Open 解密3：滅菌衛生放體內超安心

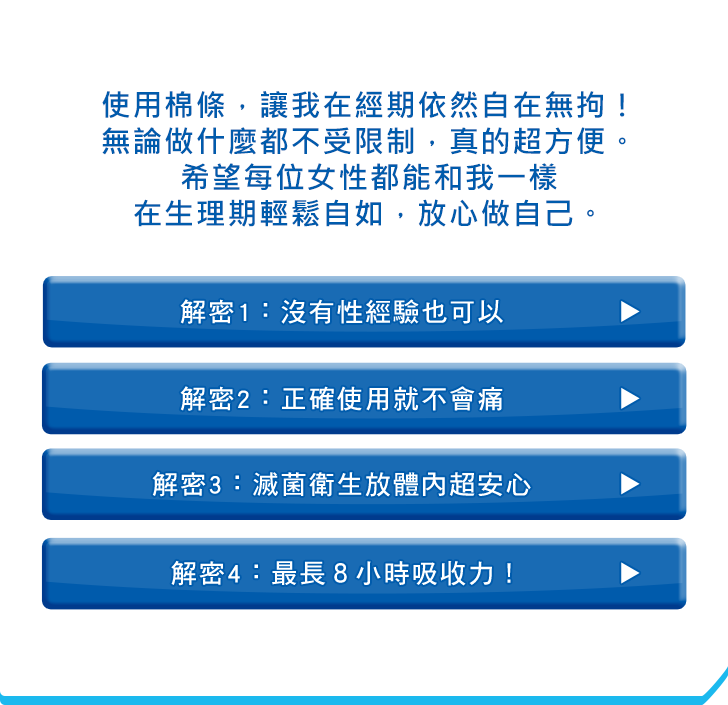[364, 484]
